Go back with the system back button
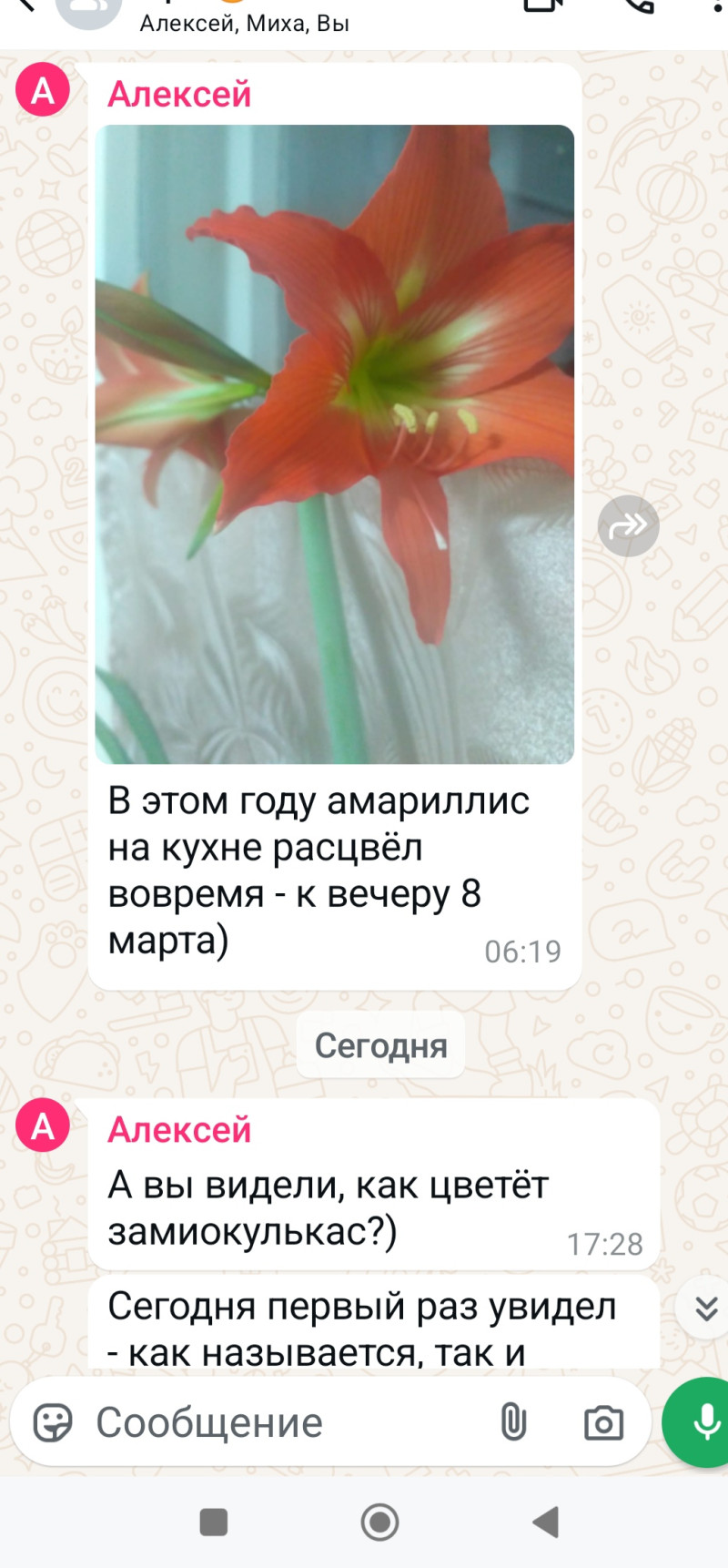This screenshot has width=728, height=1568. point(546,1522)
